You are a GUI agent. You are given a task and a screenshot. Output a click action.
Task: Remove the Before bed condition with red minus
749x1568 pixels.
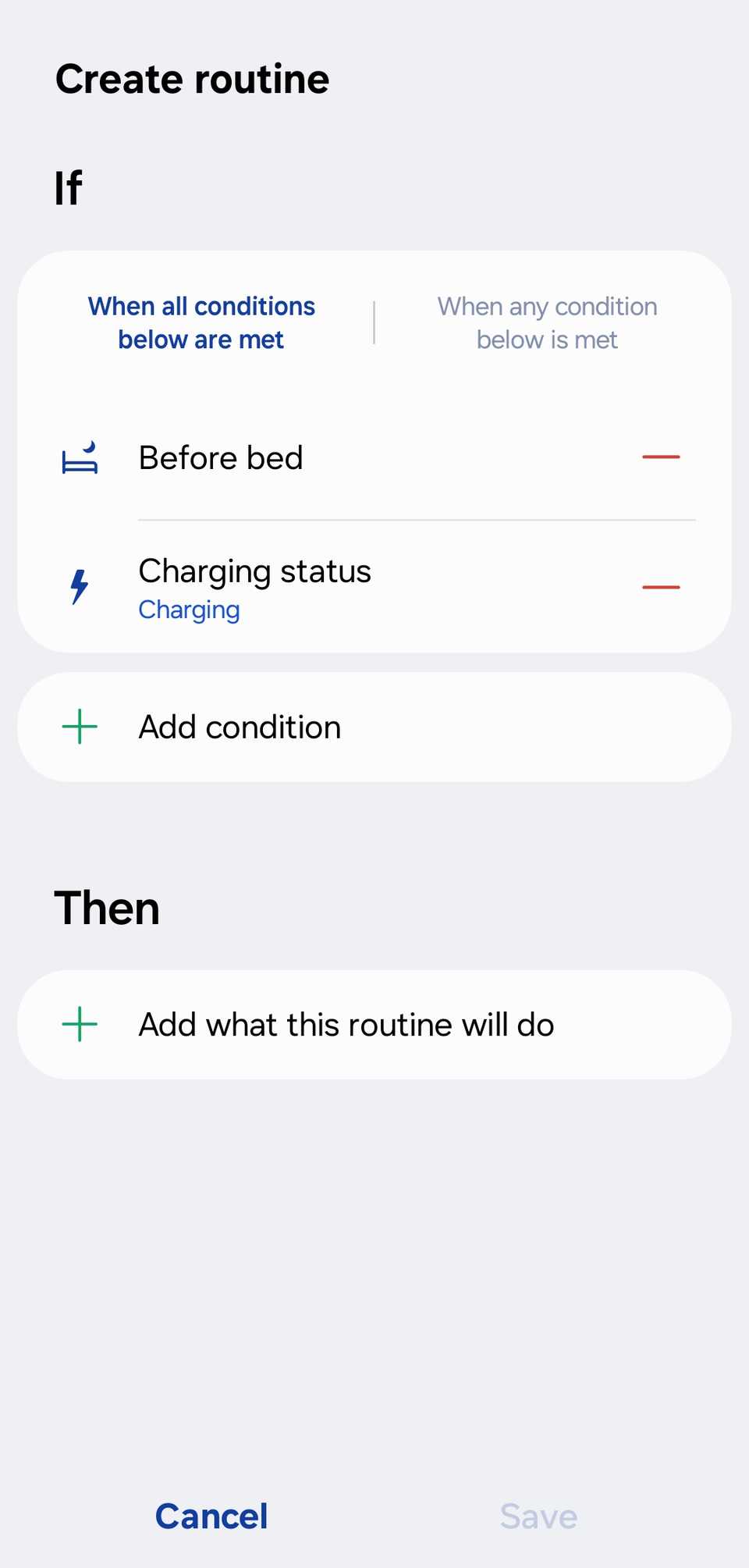click(659, 457)
